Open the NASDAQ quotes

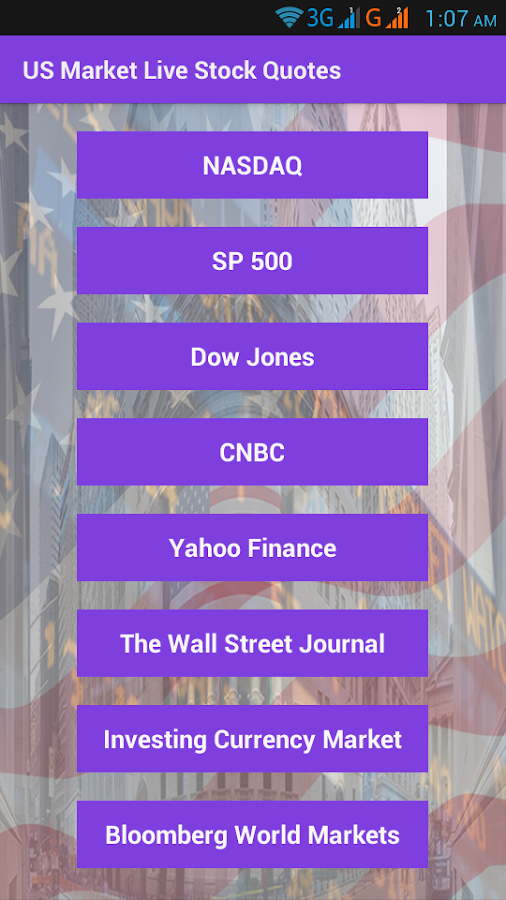[252, 165]
